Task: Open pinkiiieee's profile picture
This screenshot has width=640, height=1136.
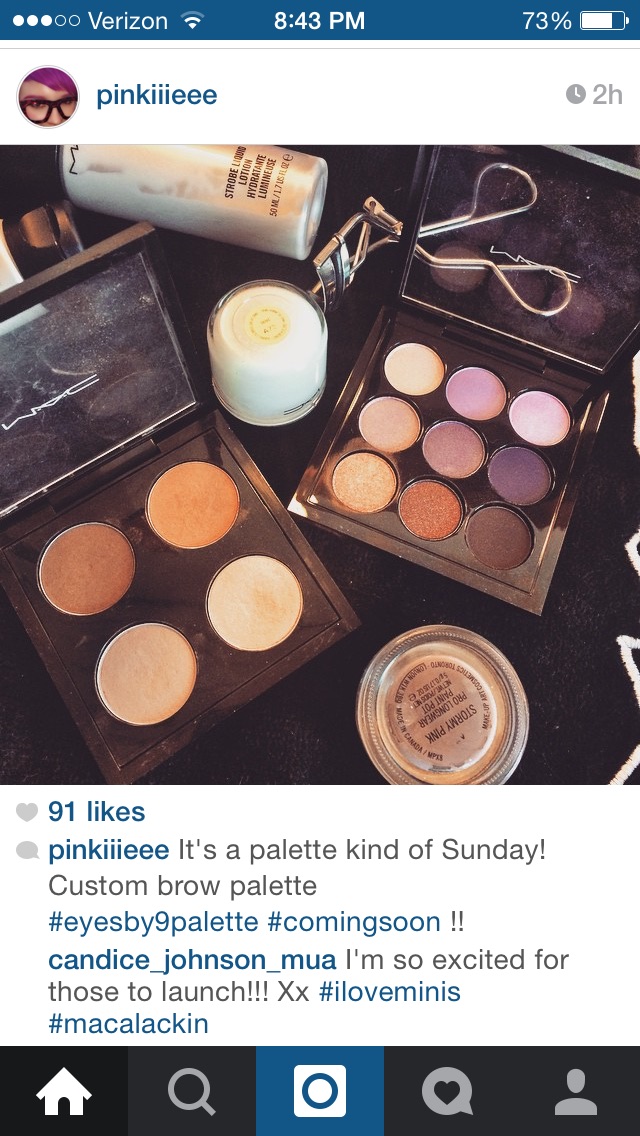Action: (48, 97)
